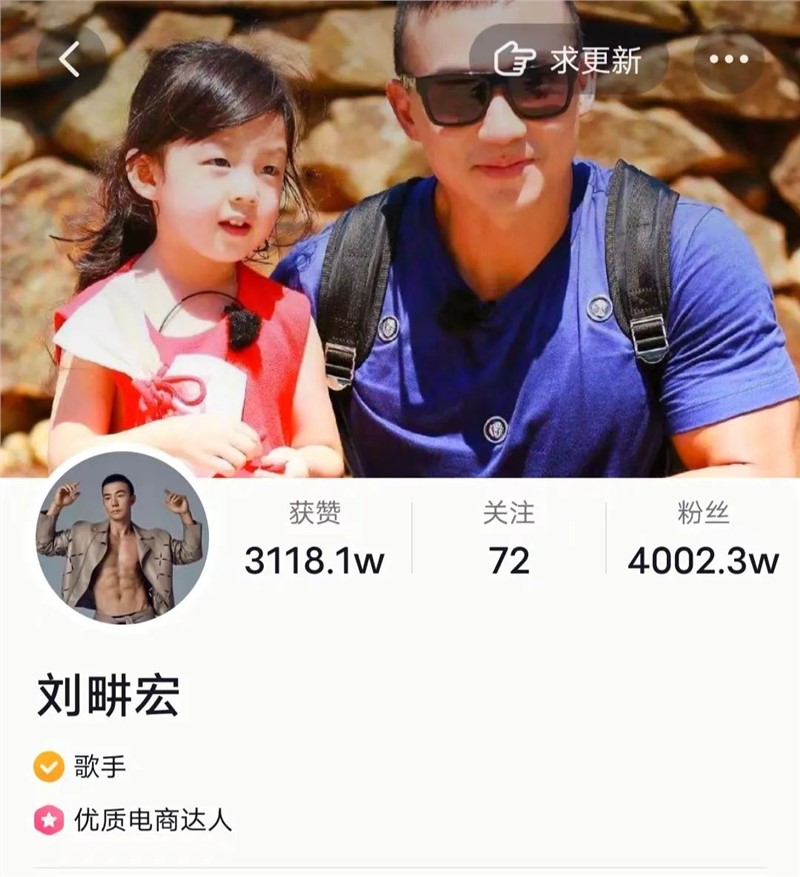Open 刘畊宏's profile avatar picture
Viewport: 800px width, 877px height.
(121, 539)
